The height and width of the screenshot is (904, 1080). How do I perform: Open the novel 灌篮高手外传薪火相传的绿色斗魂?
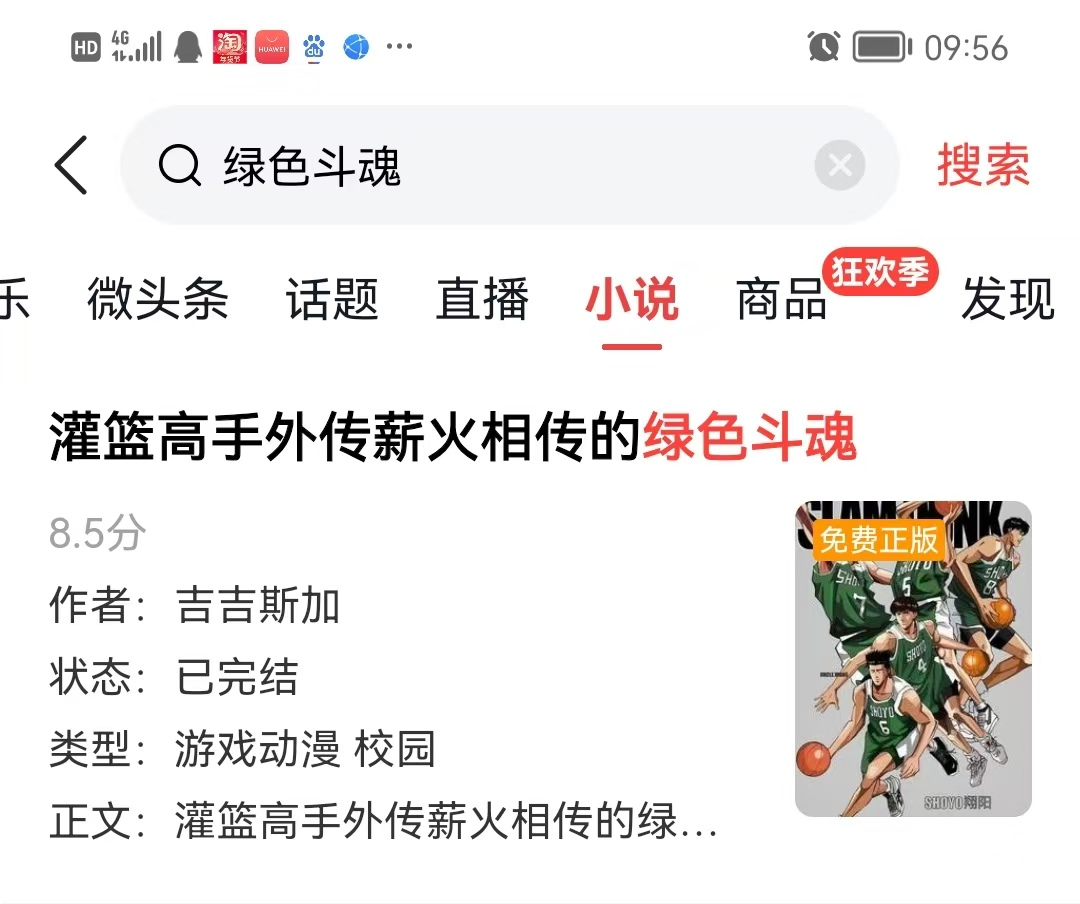point(453,438)
